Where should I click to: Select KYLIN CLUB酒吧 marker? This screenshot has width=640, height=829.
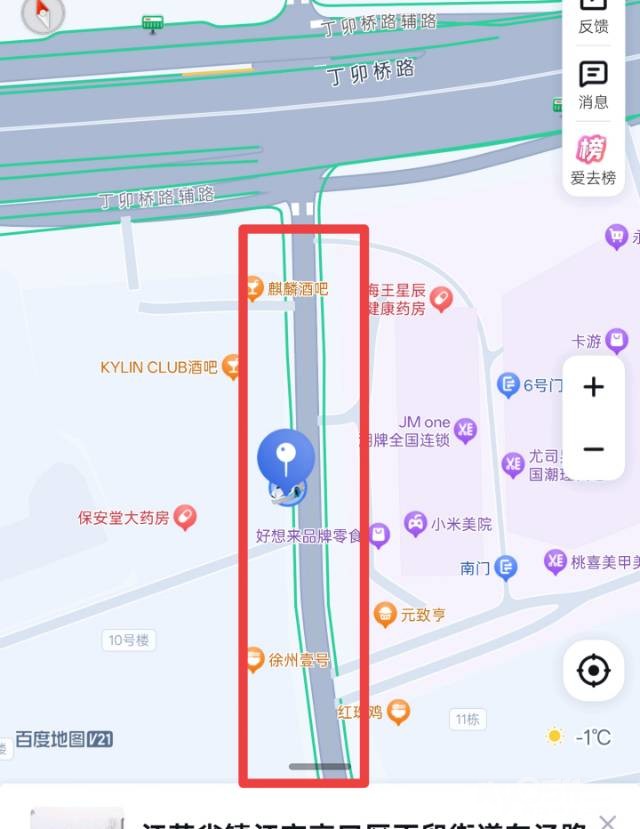(232, 367)
